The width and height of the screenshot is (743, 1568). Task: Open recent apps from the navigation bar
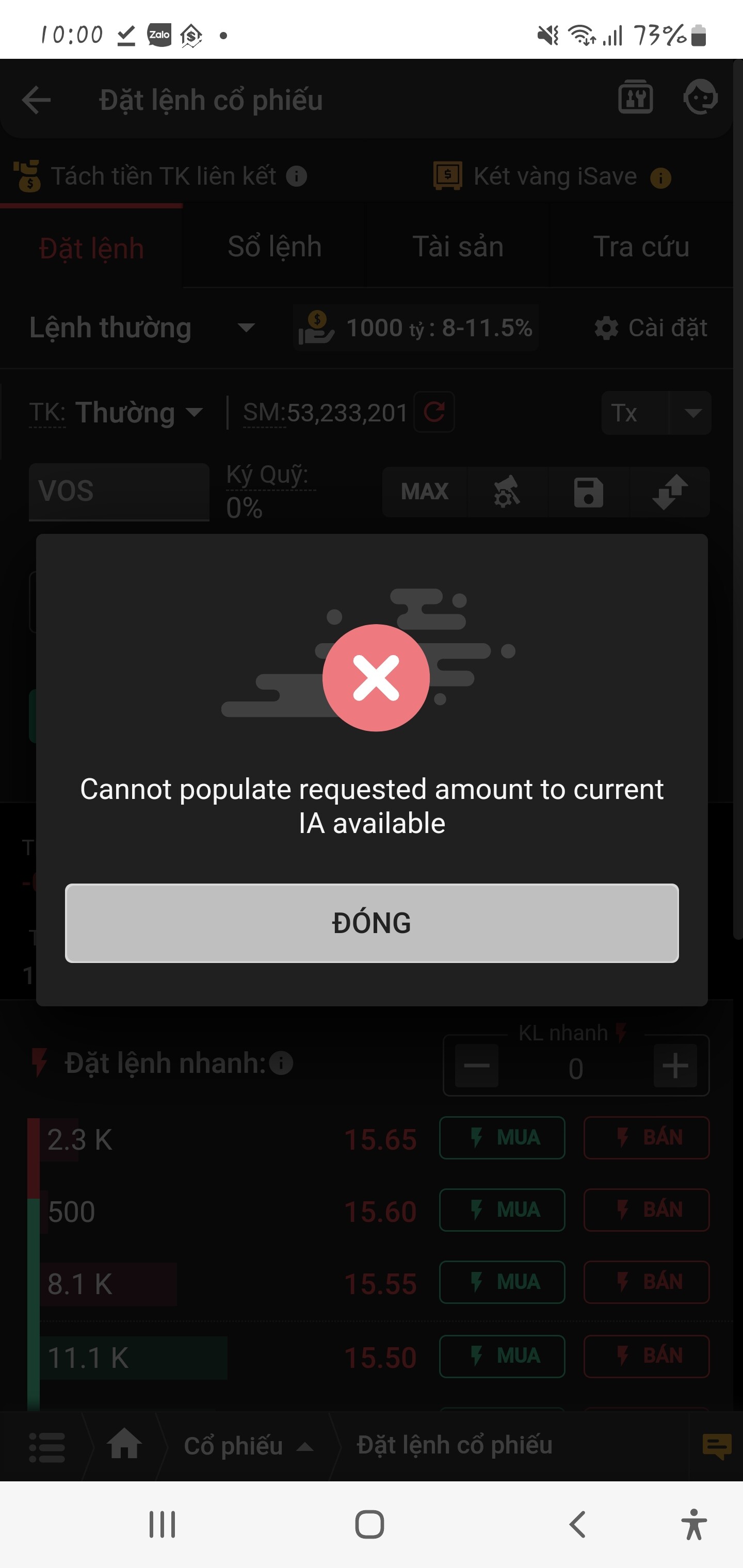tap(162, 1525)
